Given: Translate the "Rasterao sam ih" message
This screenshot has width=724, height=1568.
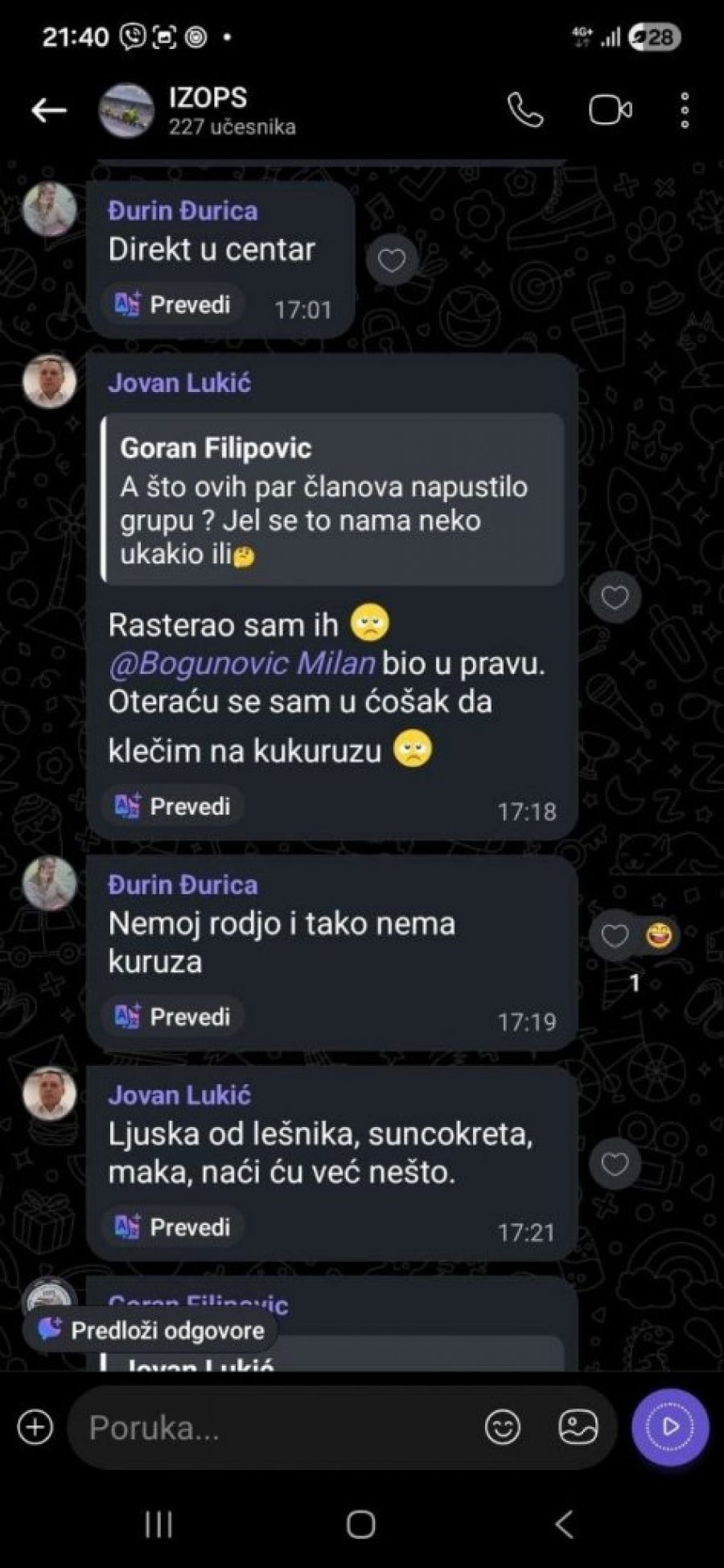Looking at the screenshot, I should 173,807.
